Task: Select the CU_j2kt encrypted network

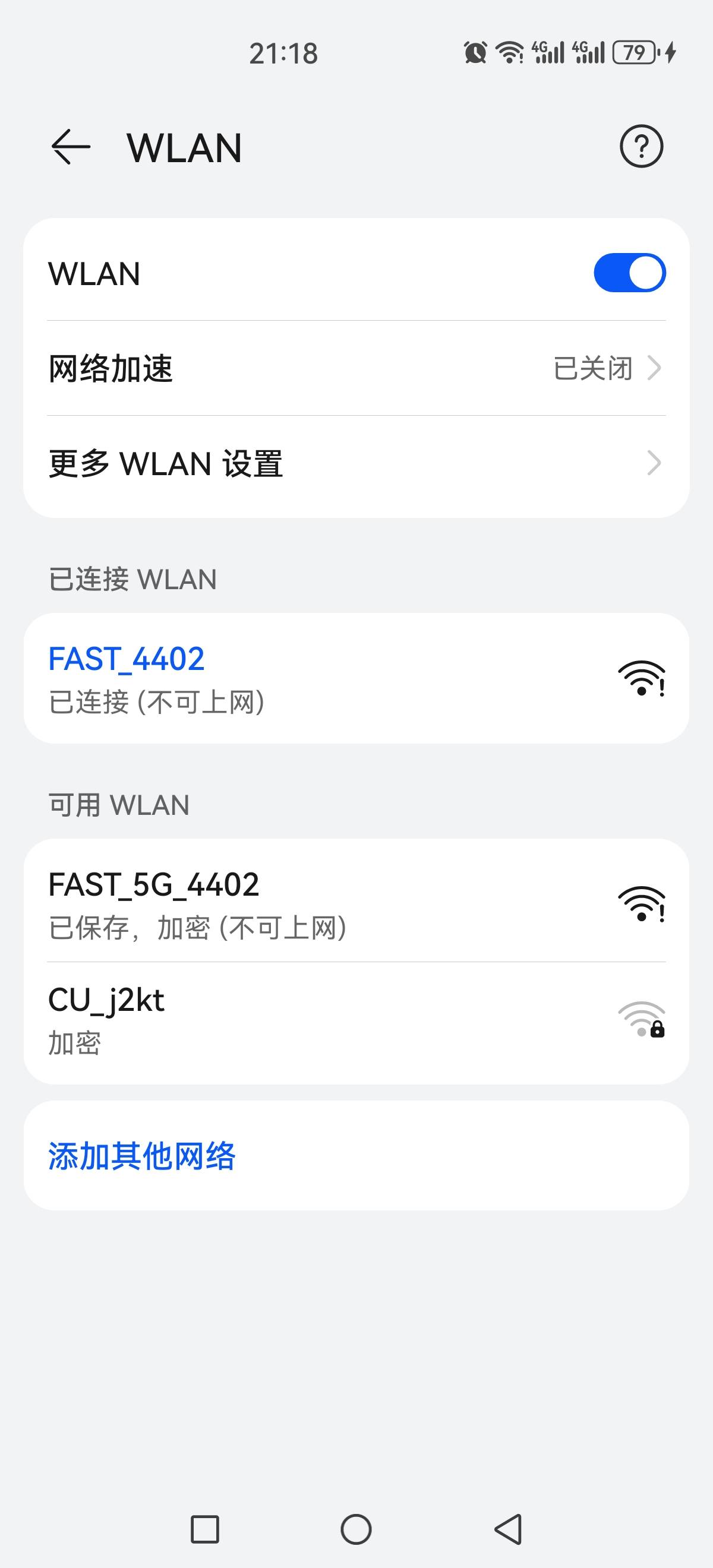Action: [x=356, y=1020]
